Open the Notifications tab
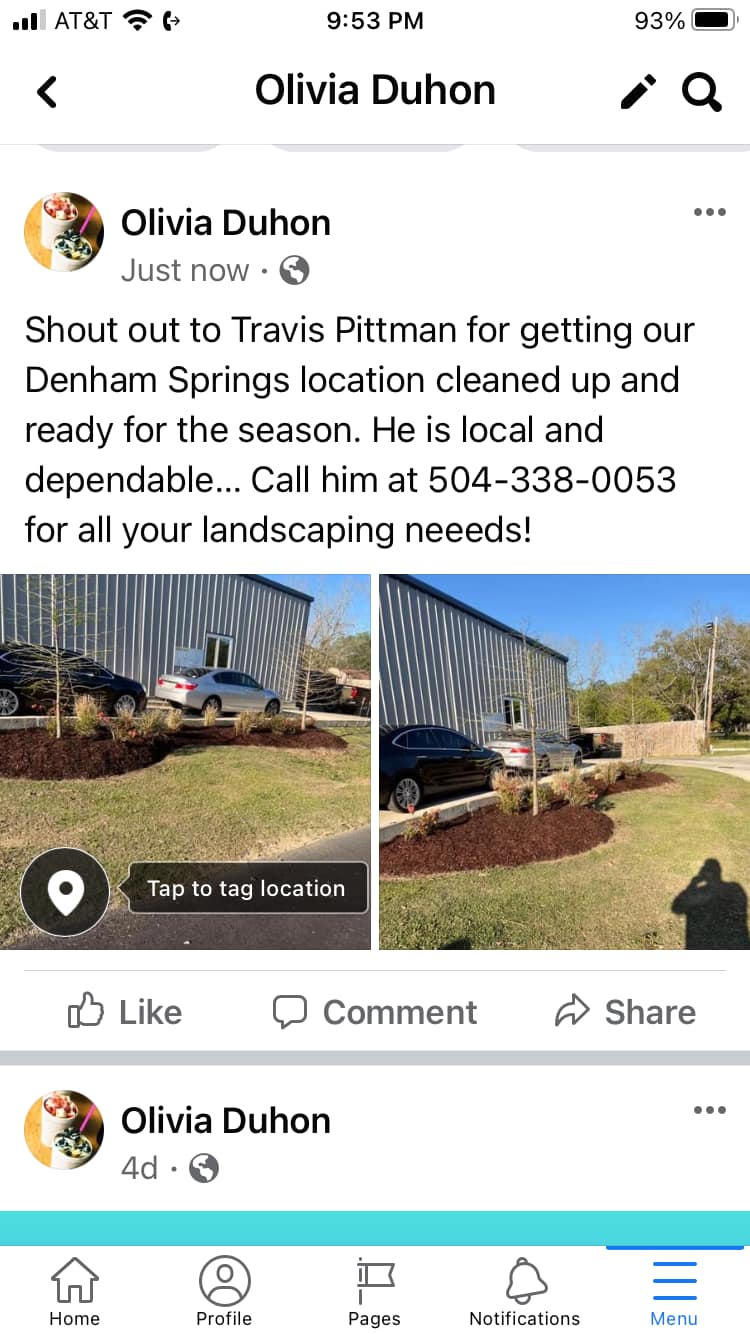750x1334 pixels. pos(525,1291)
